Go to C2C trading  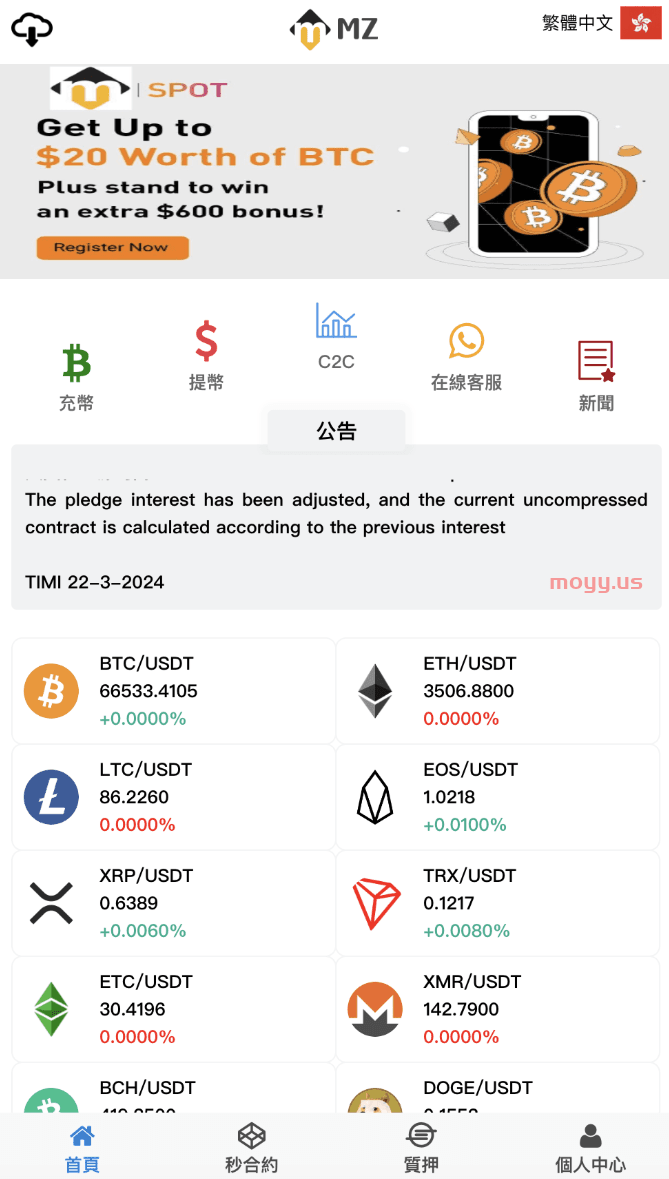click(x=336, y=335)
